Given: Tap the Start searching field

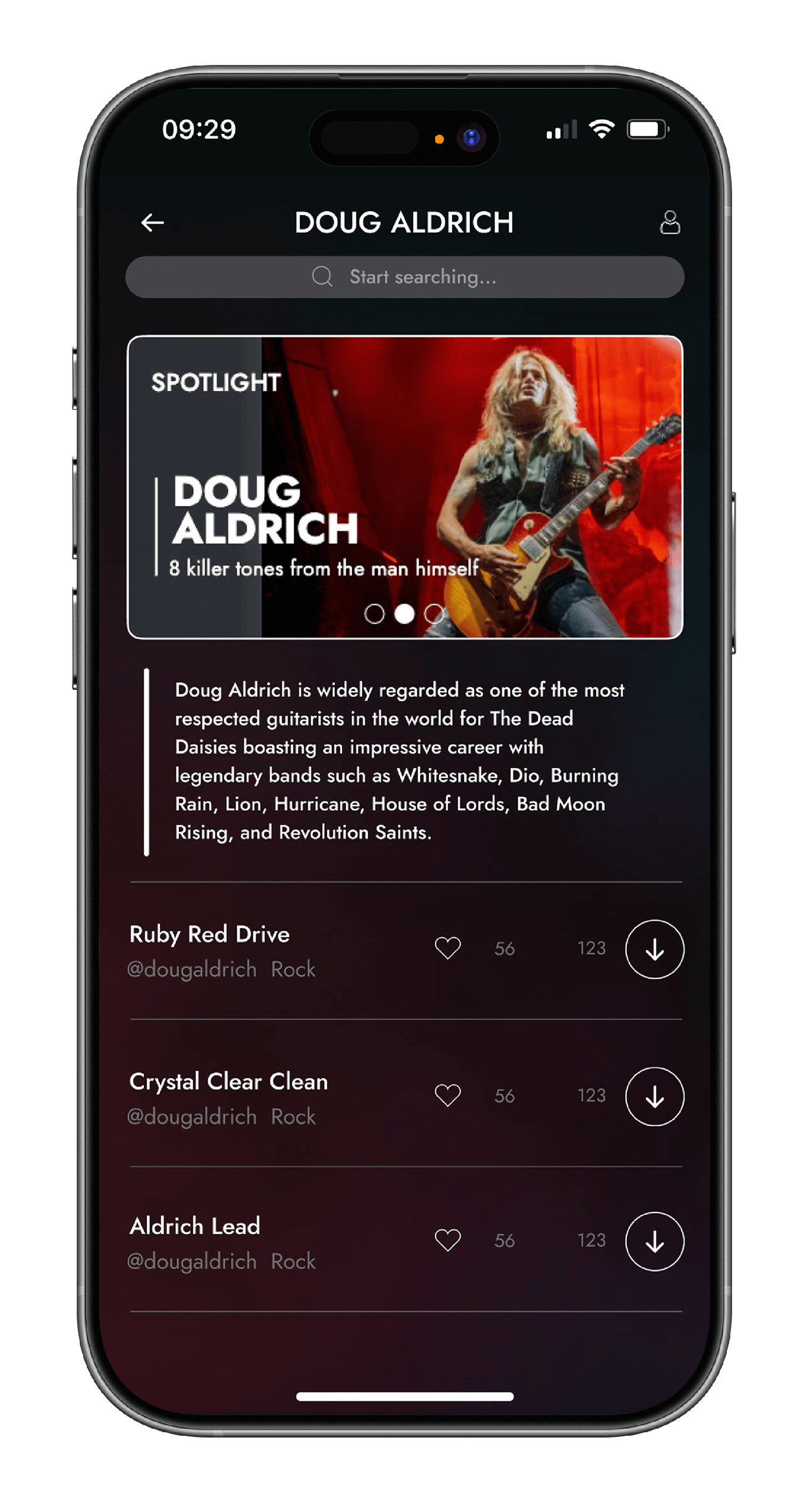Looking at the screenshot, I should (405, 277).
